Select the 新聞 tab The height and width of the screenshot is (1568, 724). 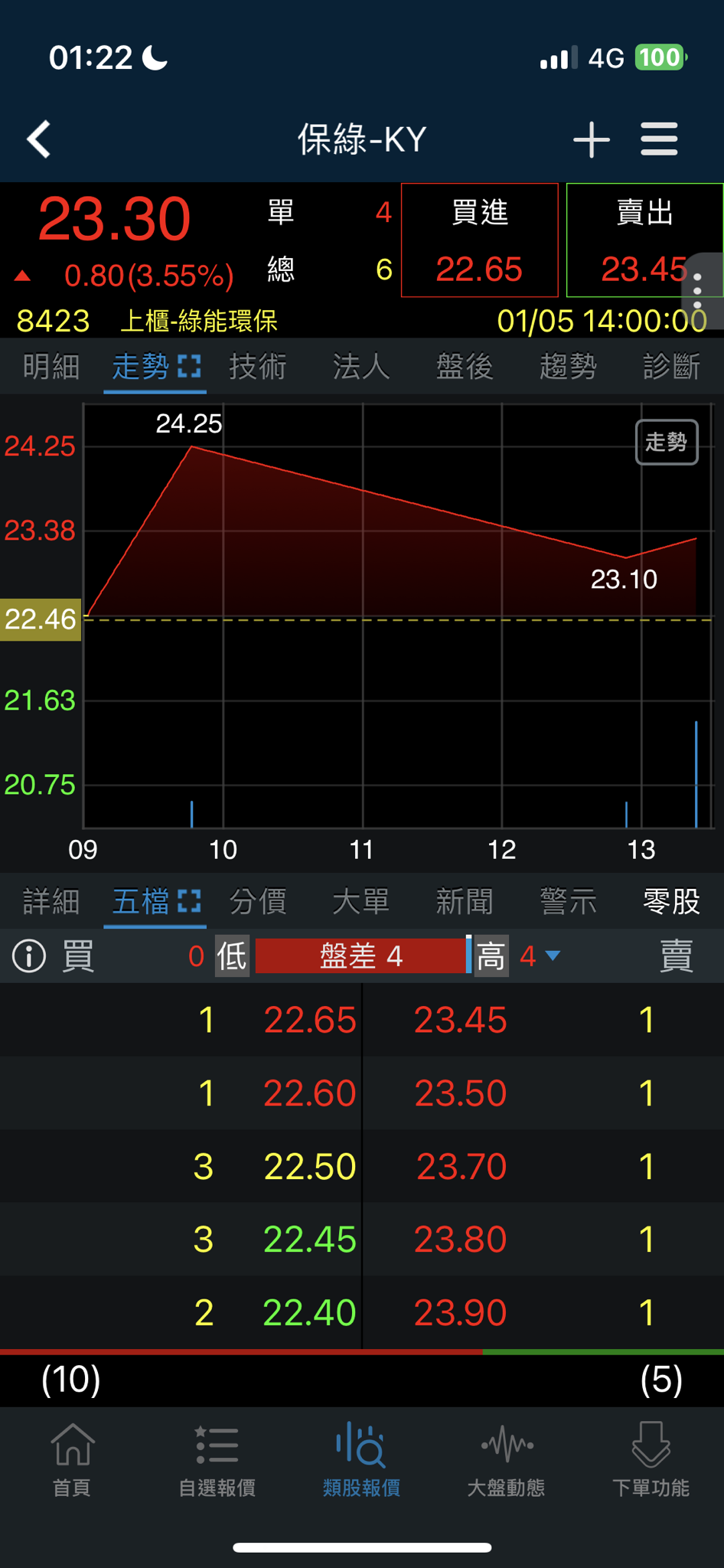click(x=465, y=902)
